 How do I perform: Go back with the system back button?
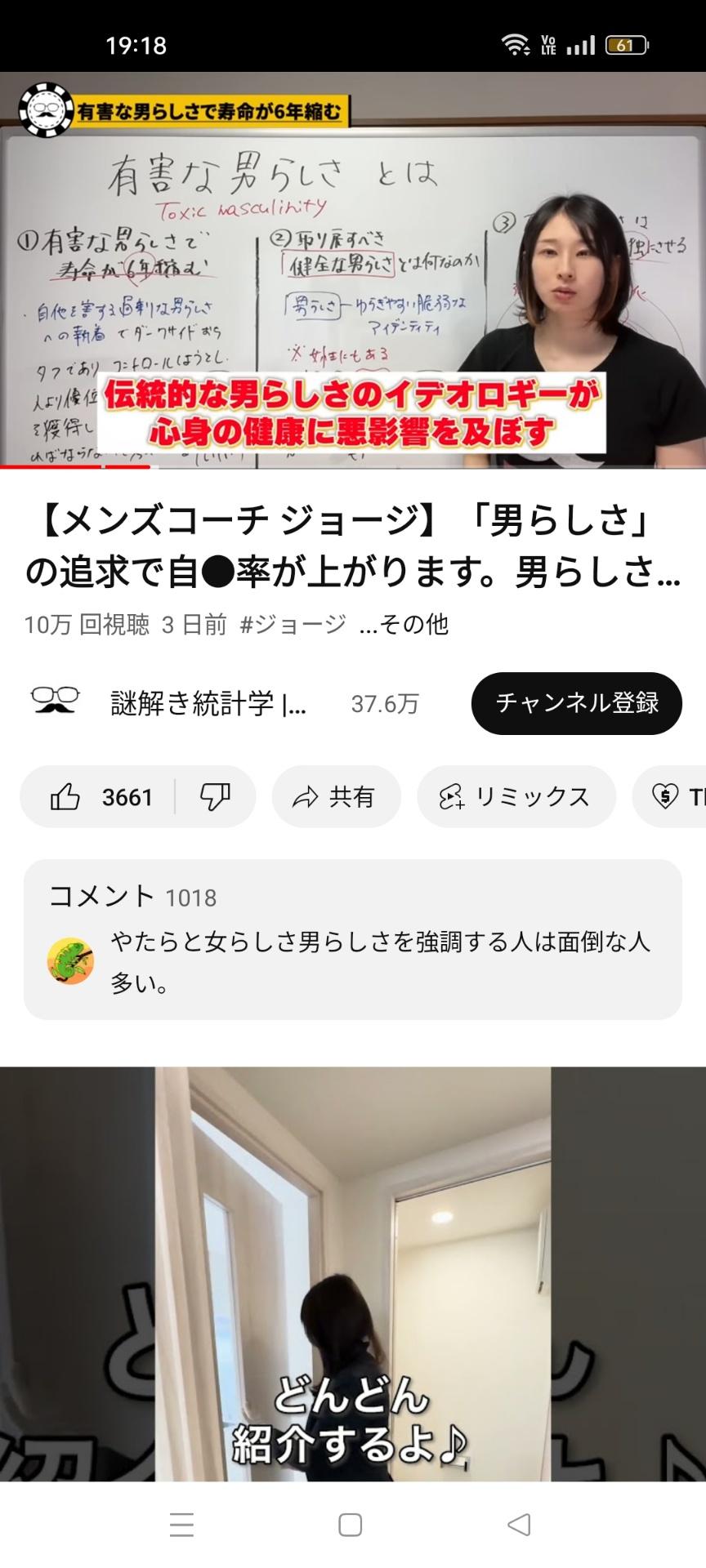(x=519, y=1525)
